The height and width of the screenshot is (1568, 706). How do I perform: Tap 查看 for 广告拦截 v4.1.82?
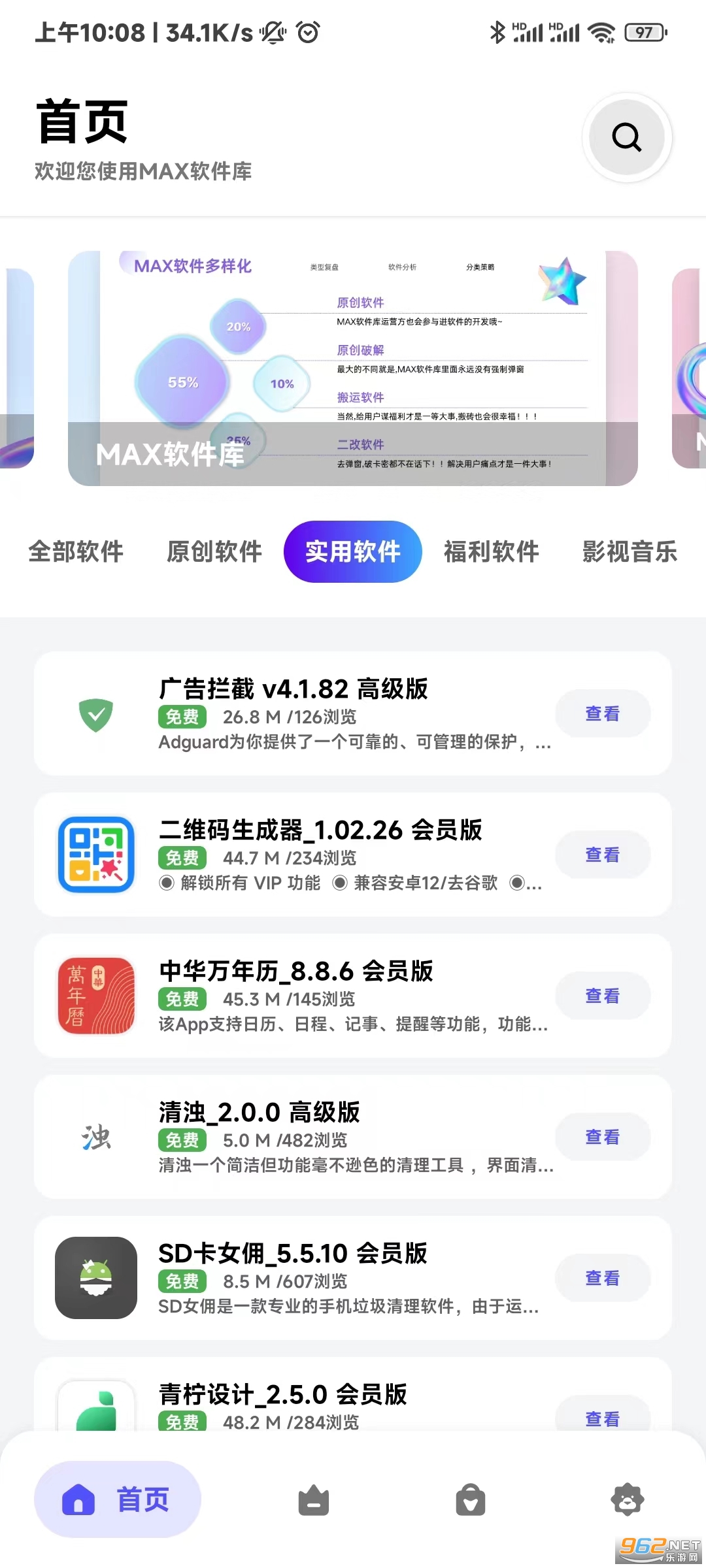click(602, 713)
